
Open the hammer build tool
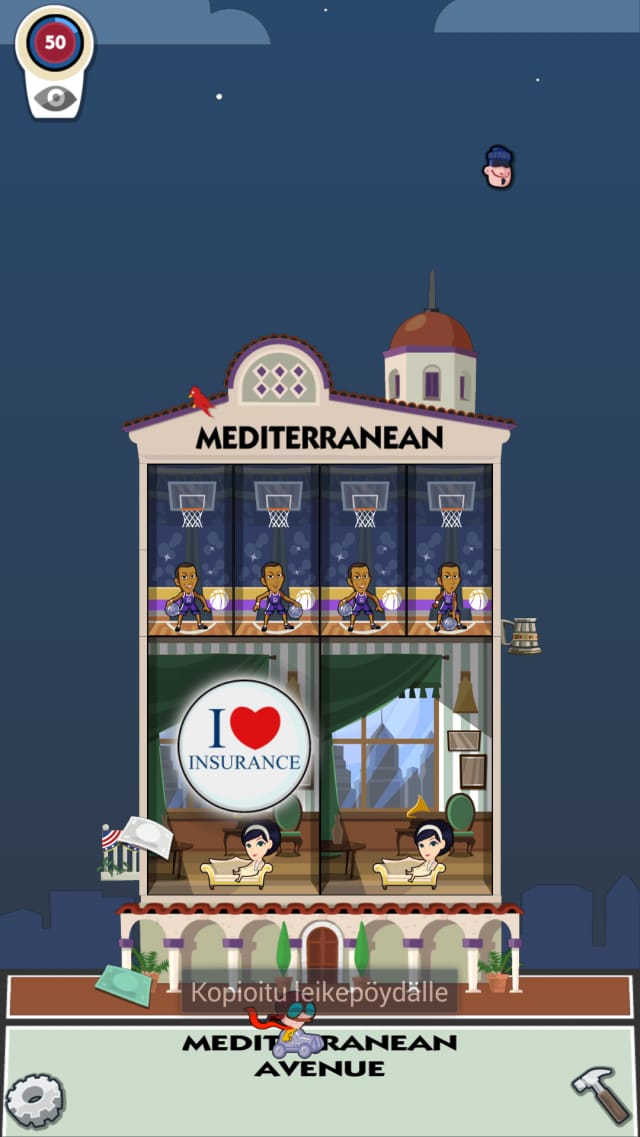point(601,1094)
